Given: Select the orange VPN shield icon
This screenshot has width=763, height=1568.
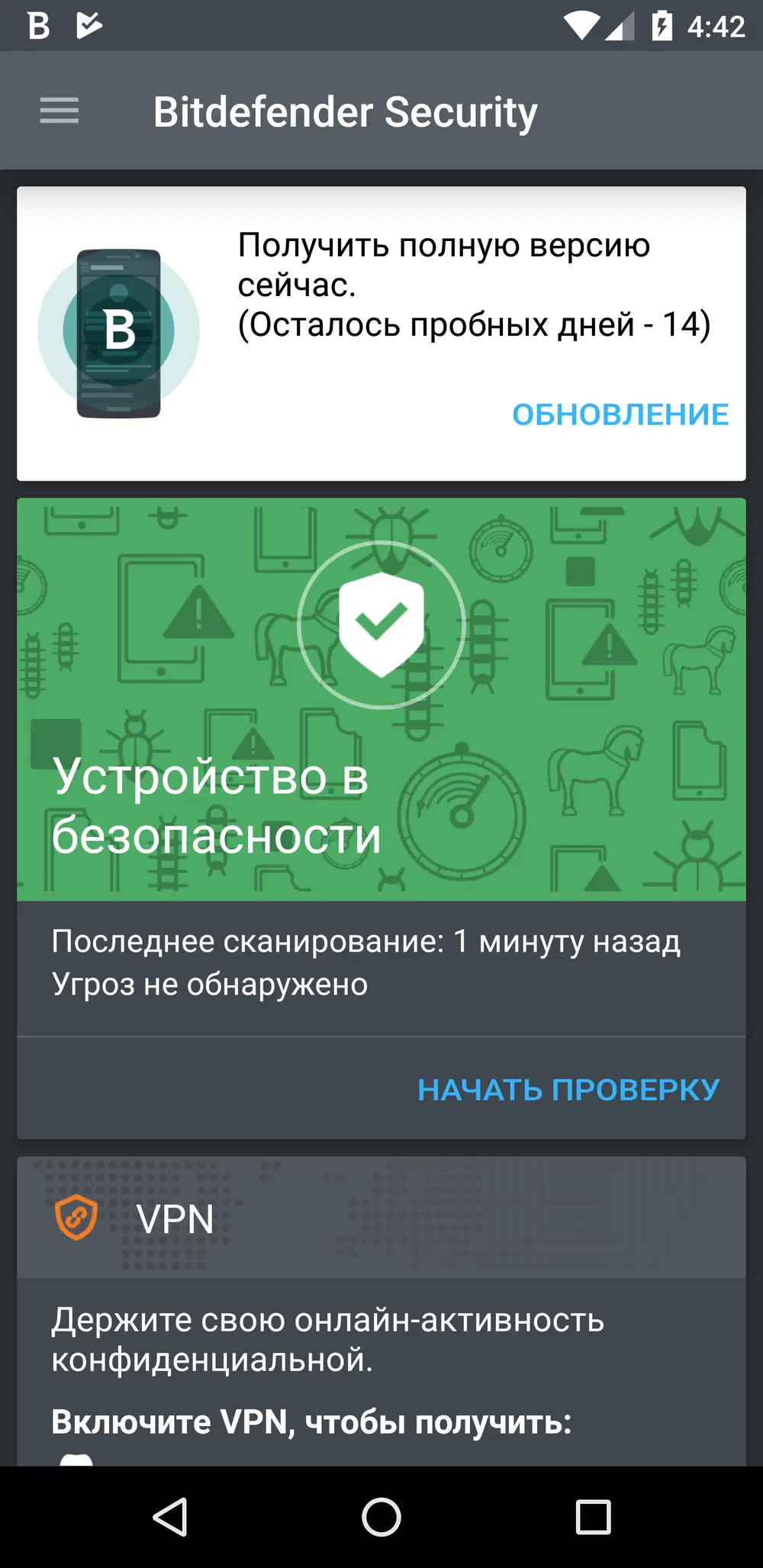Looking at the screenshot, I should click(76, 1218).
